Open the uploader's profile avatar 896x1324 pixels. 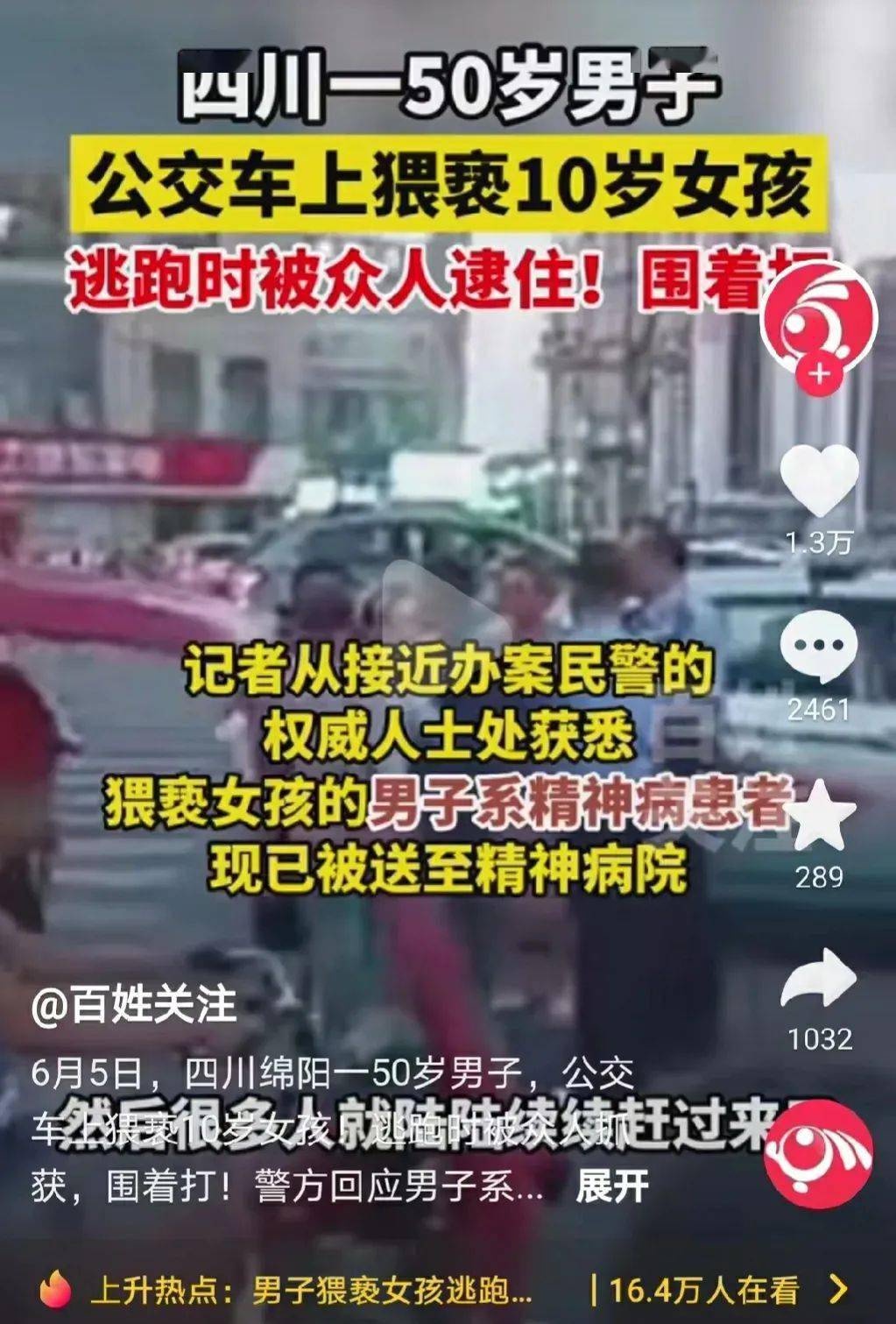[818, 317]
